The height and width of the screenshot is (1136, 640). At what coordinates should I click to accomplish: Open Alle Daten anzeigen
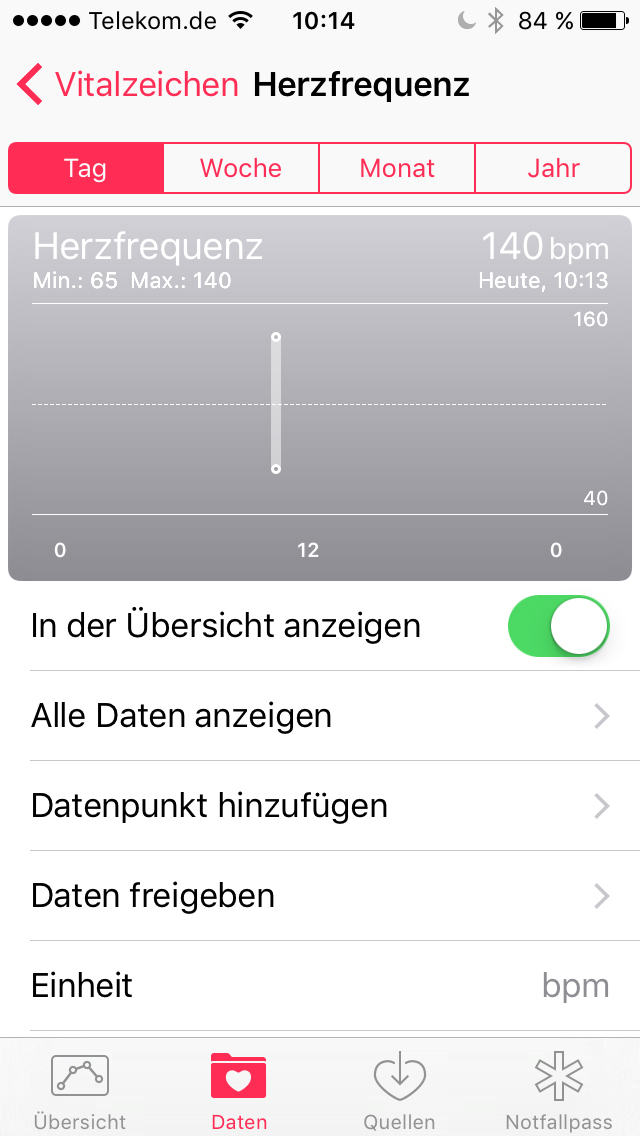tap(320, 716)
